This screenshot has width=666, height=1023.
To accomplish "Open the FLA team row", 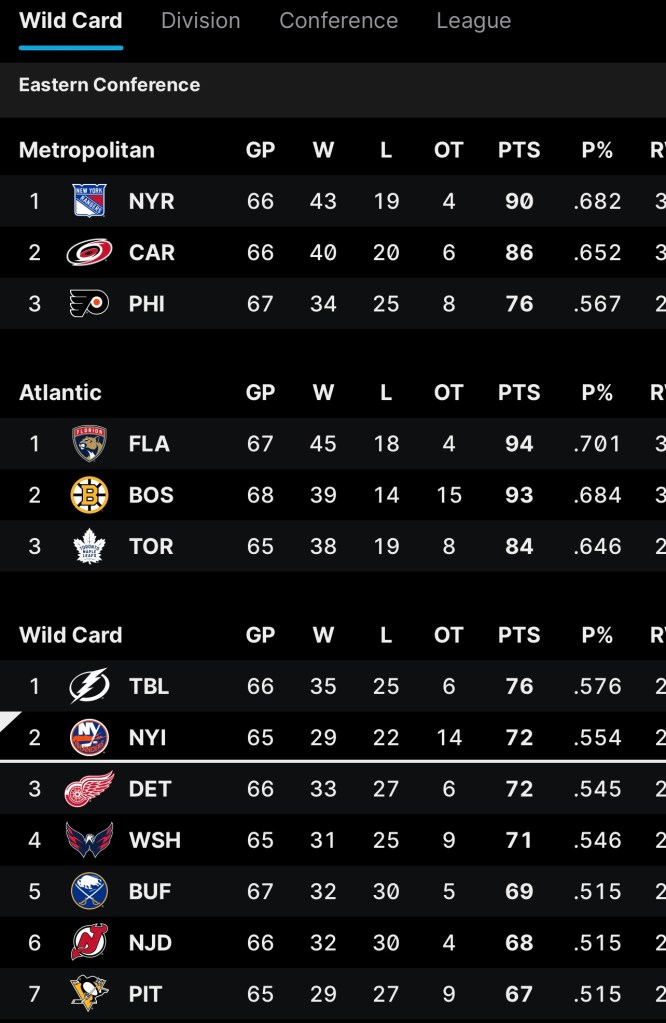I will pyautogui.click(x=149, y=444).
